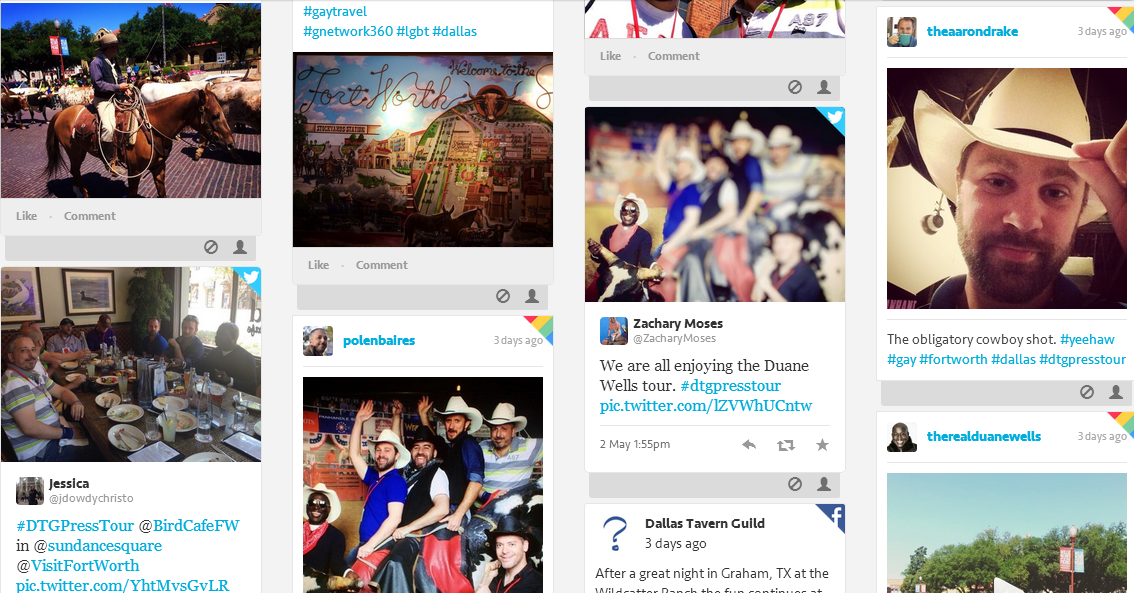This screenshot has width=1134, height=593.
Task: Open the @BirdCafeFW mention
Action: point(196,526)
